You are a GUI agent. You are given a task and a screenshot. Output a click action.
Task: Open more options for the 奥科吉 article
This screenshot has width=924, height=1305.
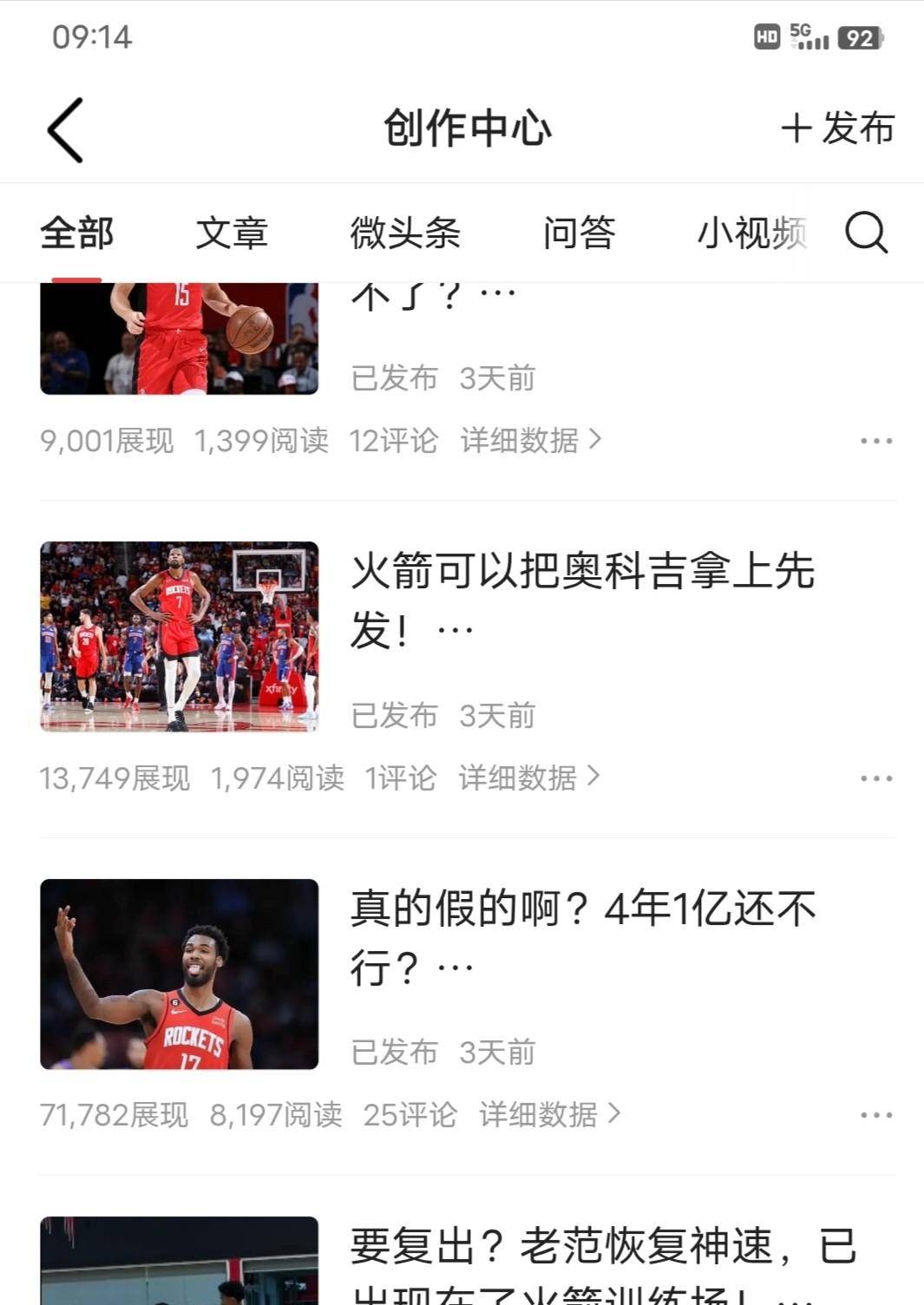(876, 779)
